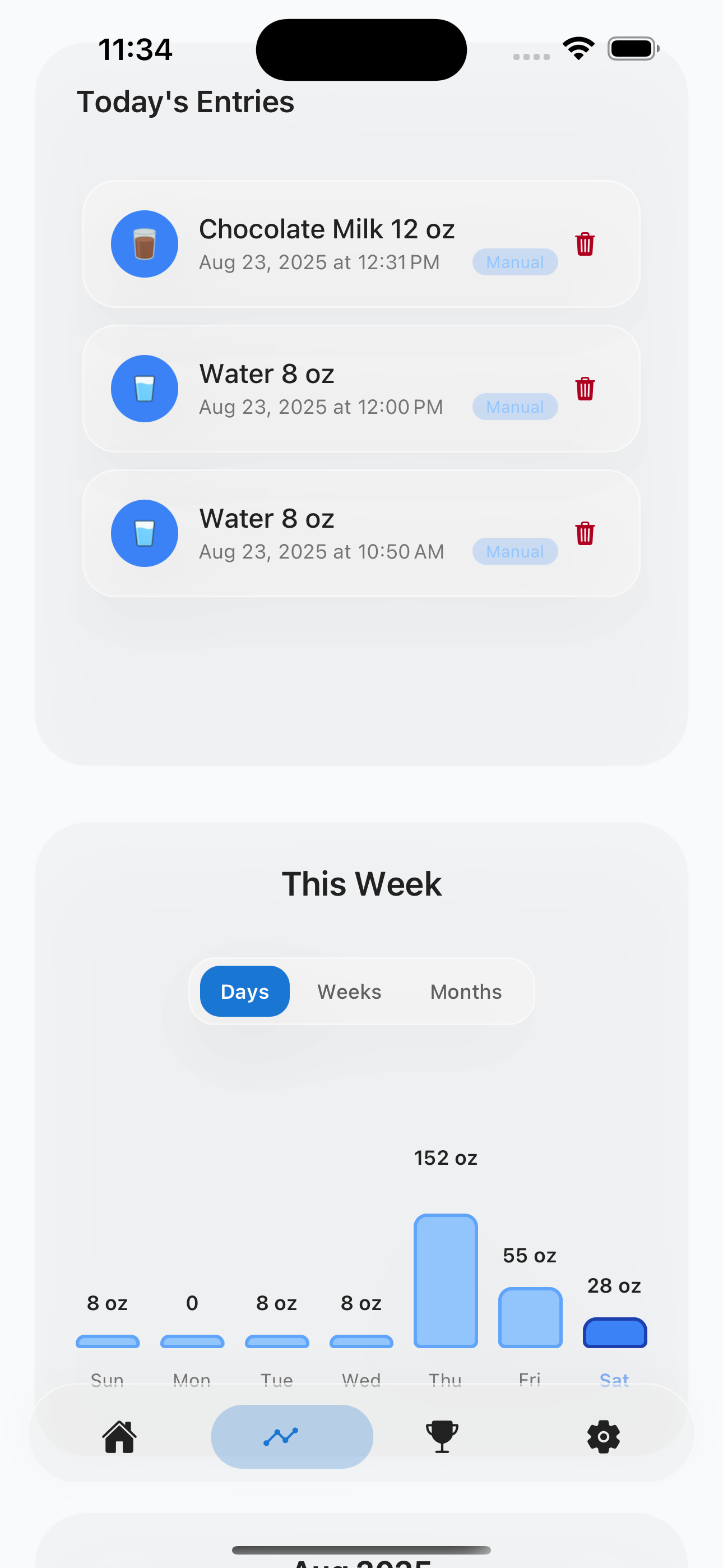
Task: Delete the Water entry logged at 10:50 AM
Action: [585, 533]
